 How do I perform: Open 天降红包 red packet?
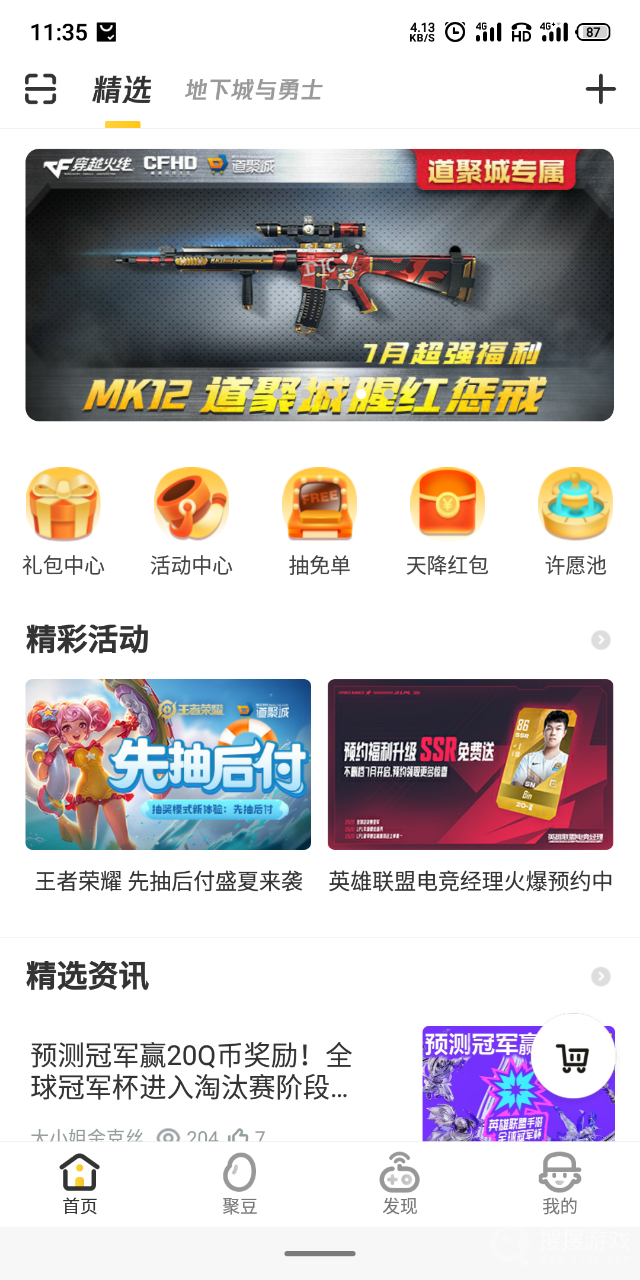point(447,522)
